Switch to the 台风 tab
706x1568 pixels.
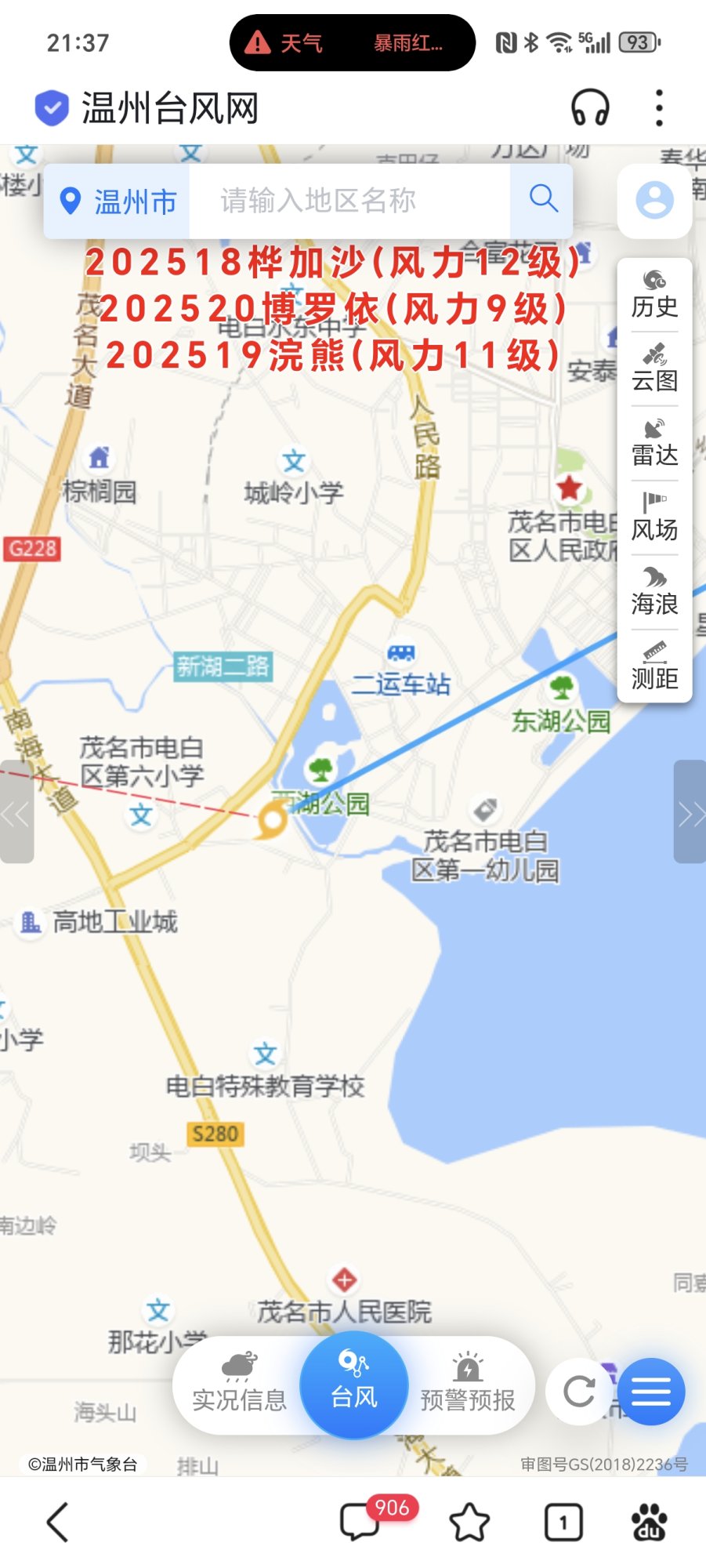coord(354,1385)
